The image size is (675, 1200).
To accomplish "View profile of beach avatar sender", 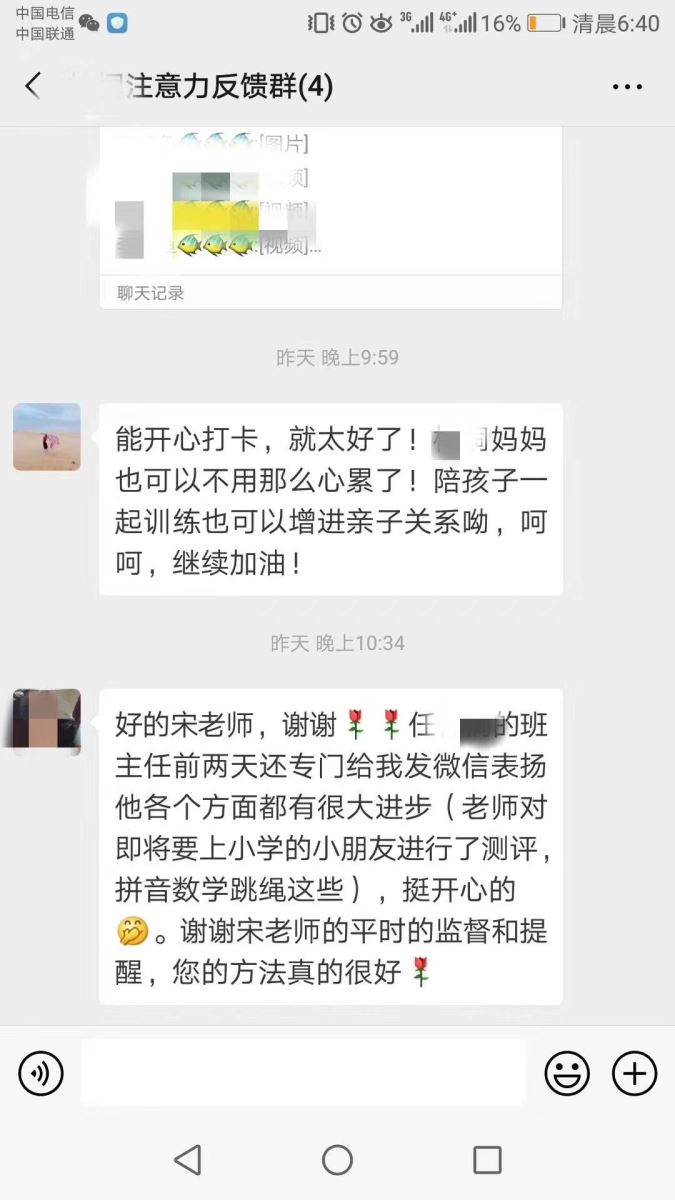I will pos(47,437).
